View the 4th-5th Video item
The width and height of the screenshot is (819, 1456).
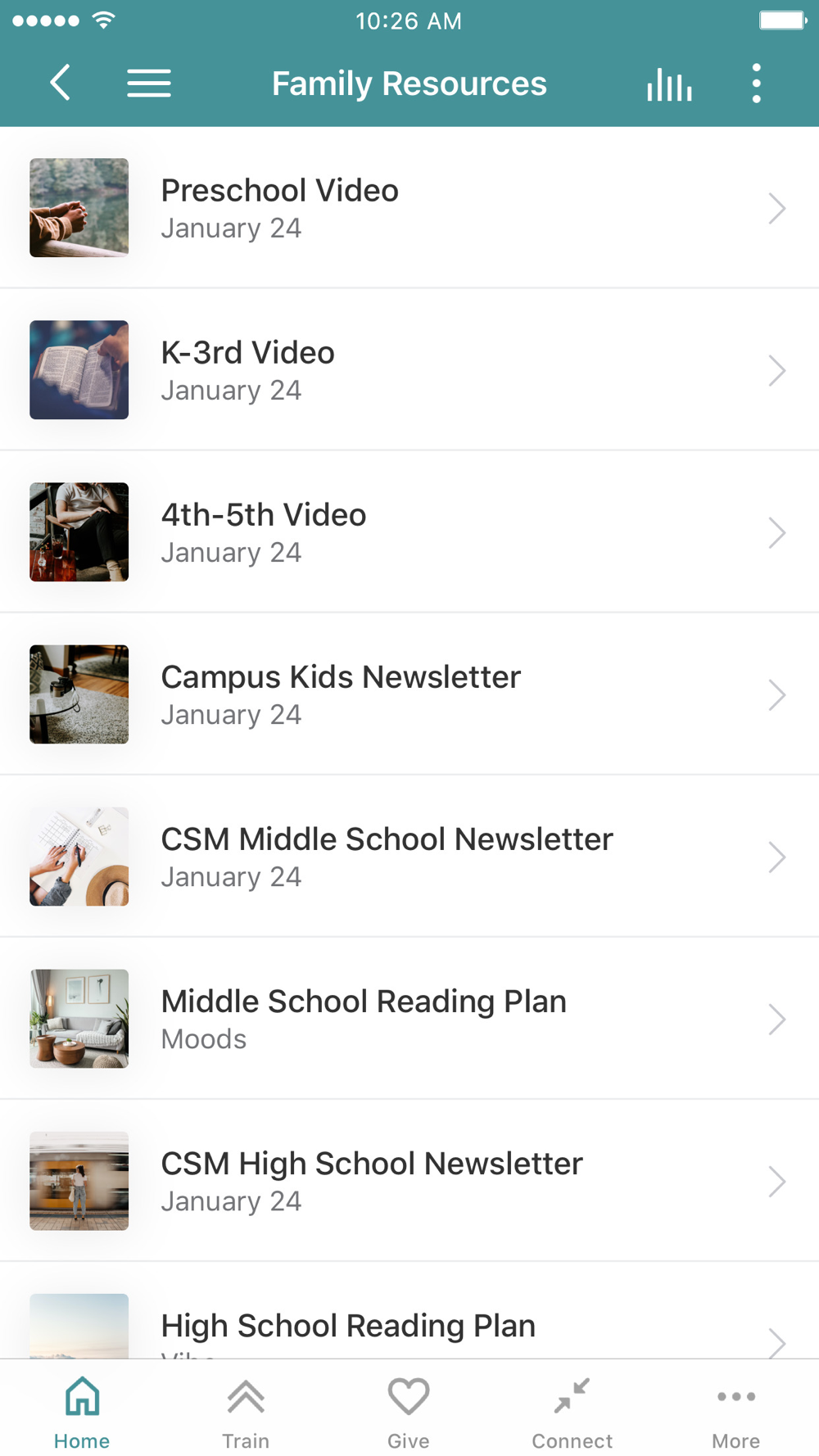[409, 532]
